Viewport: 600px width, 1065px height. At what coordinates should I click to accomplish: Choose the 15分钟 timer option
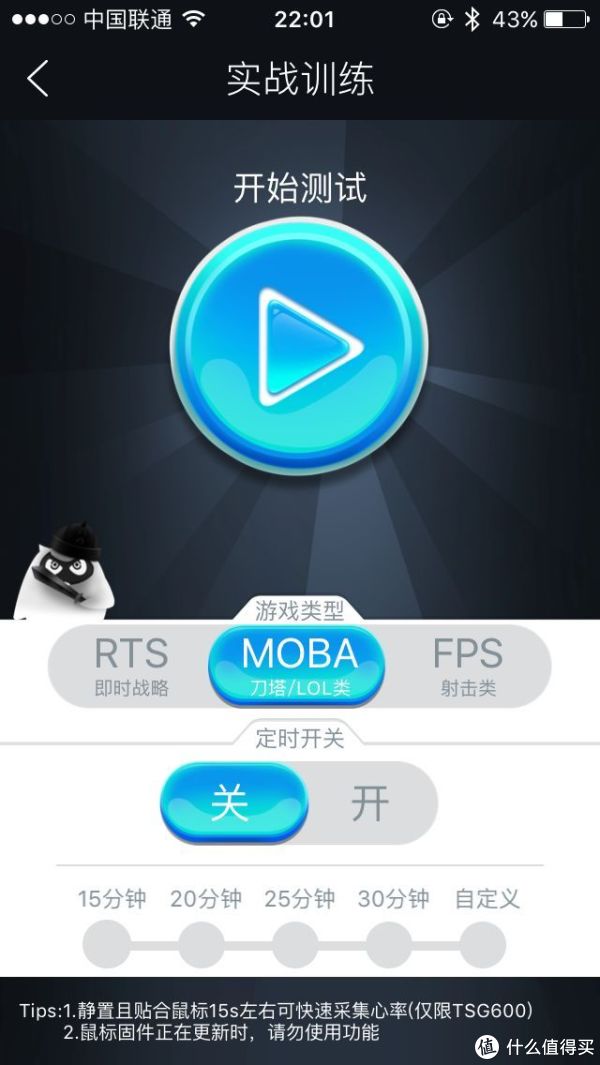pos(106,943)
